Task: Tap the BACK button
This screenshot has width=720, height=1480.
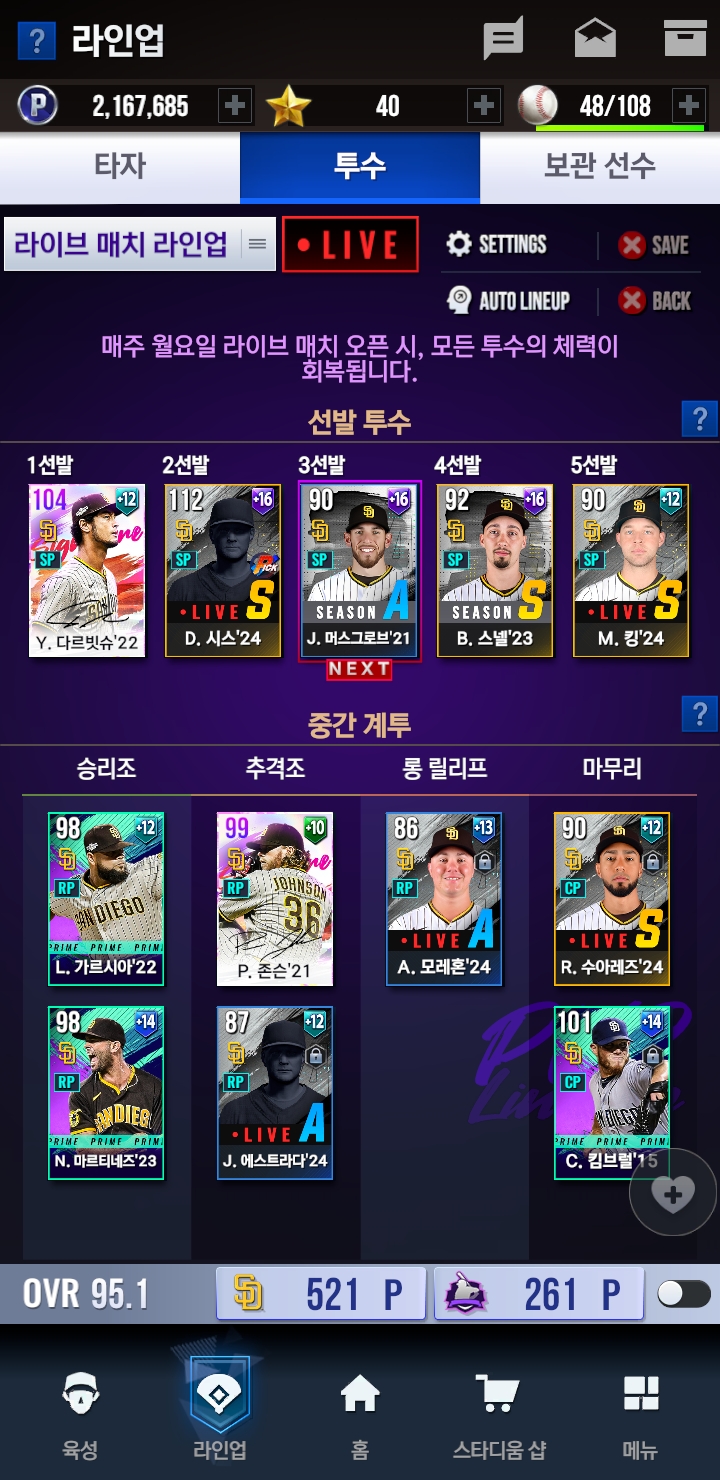Action: click(655, 301)
